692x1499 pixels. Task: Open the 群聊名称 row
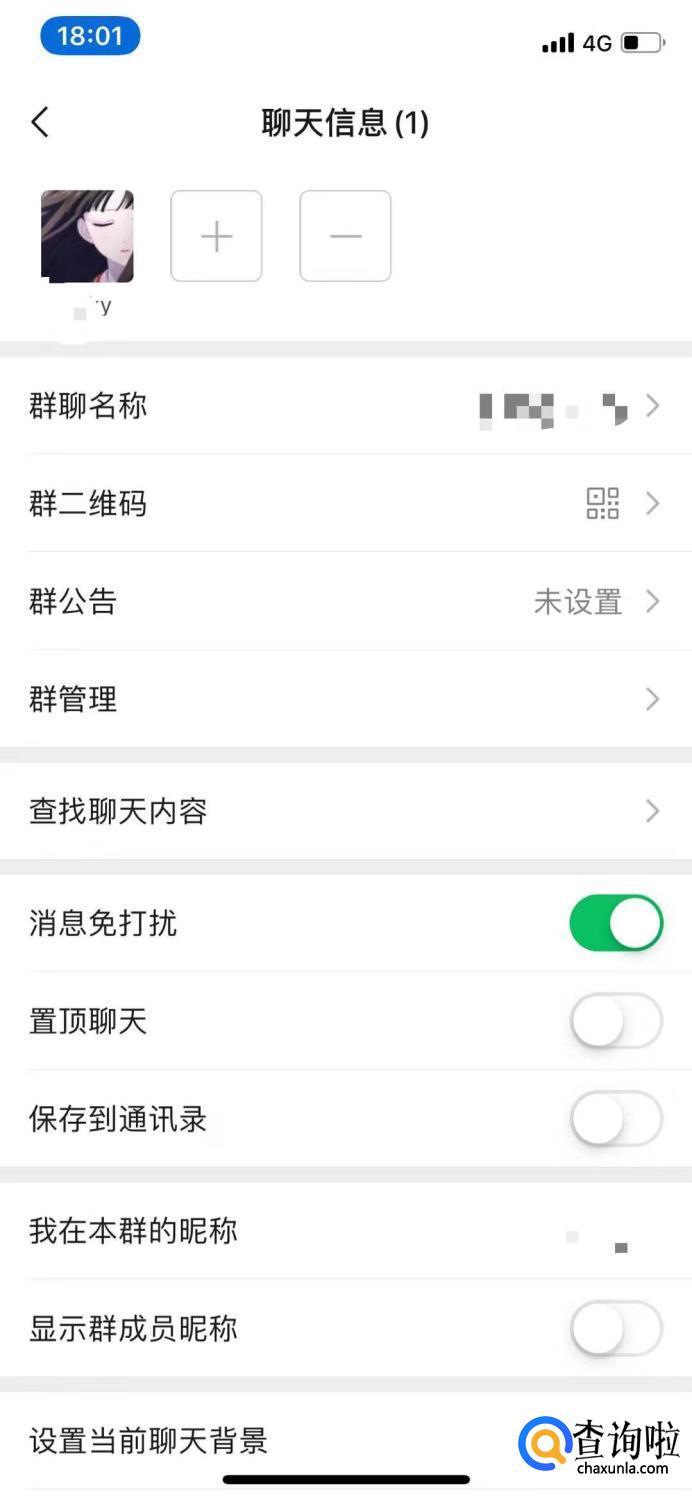coord(346,406)
